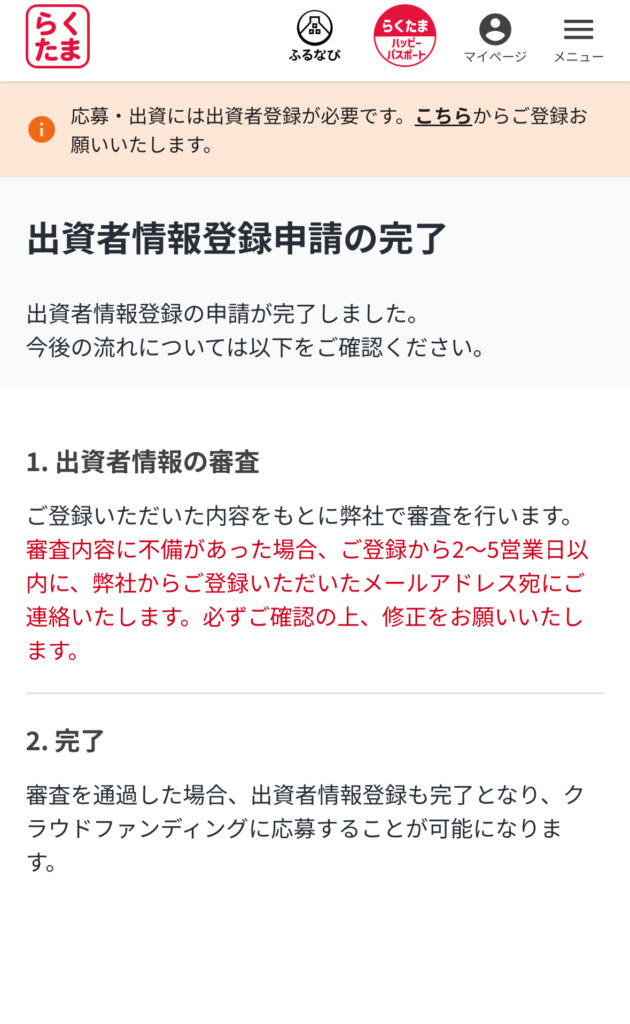630x1024 pixels.
Task: Open らくたま ハッピーパスポート
Action: pyautogui.click(x=405, y=37)
